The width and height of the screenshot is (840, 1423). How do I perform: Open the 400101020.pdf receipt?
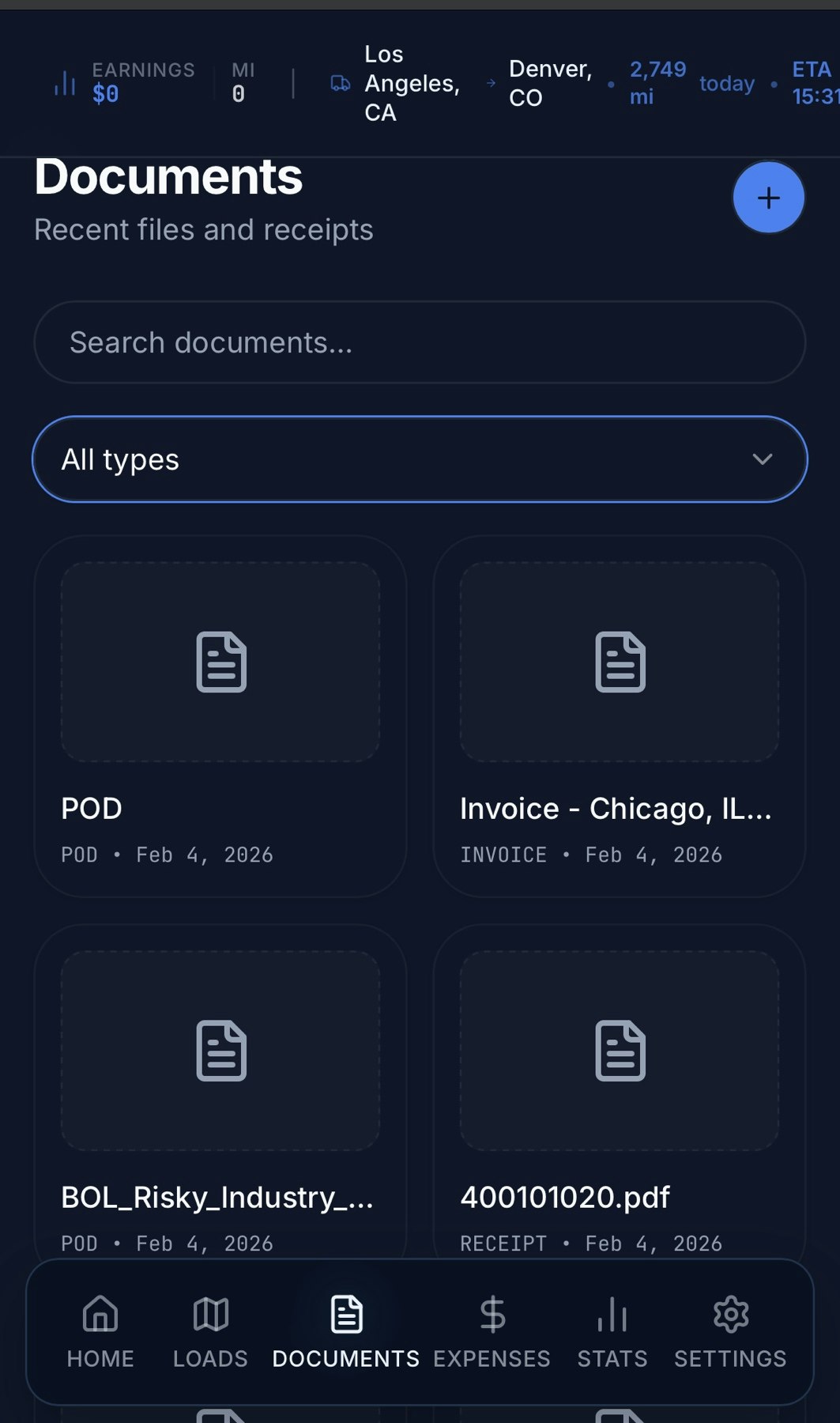[620, 1099]
